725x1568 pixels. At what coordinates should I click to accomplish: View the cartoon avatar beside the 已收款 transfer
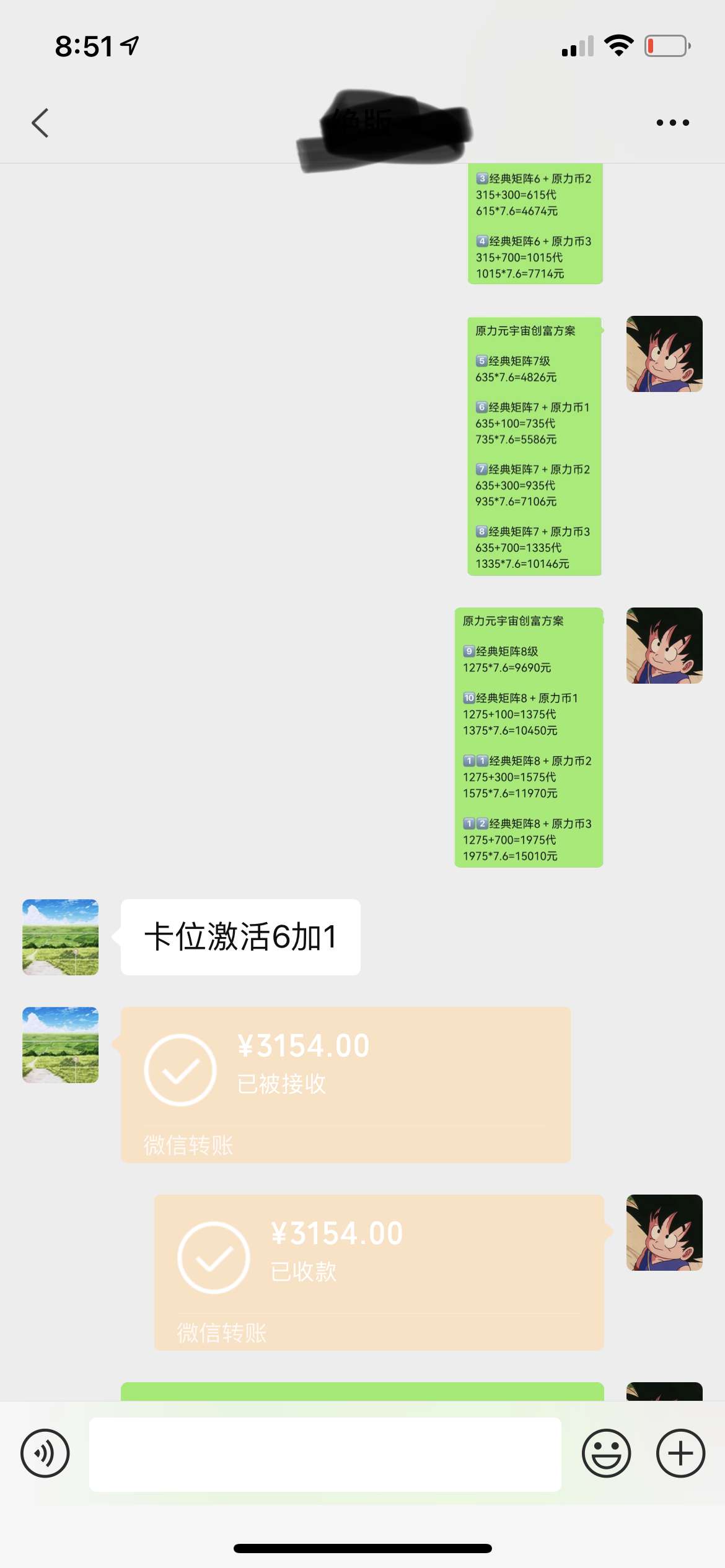664,1232
